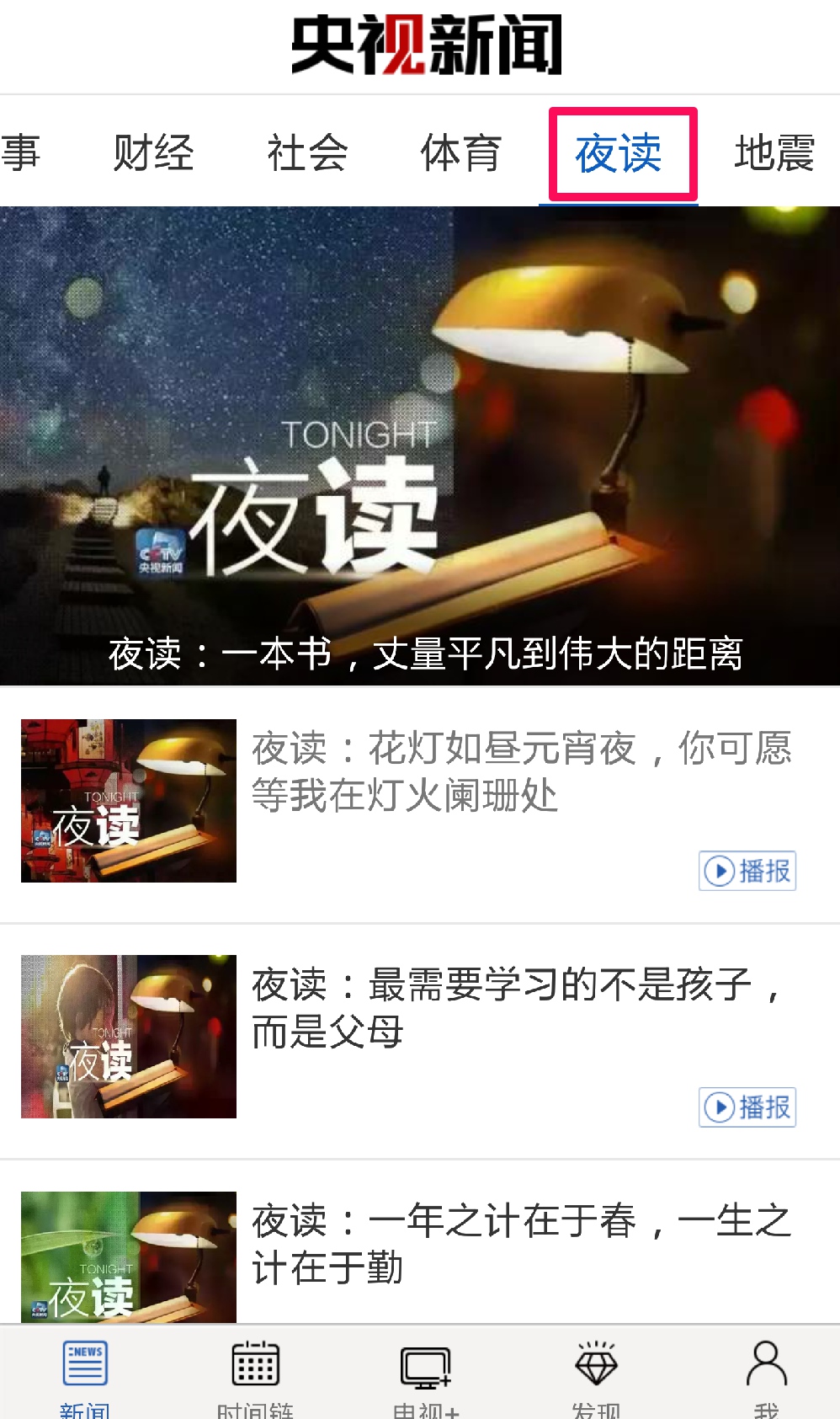Viewport: 840px width, 1419px height.
Task: Open the 我 profile section
Action: tap(766, 1378)
